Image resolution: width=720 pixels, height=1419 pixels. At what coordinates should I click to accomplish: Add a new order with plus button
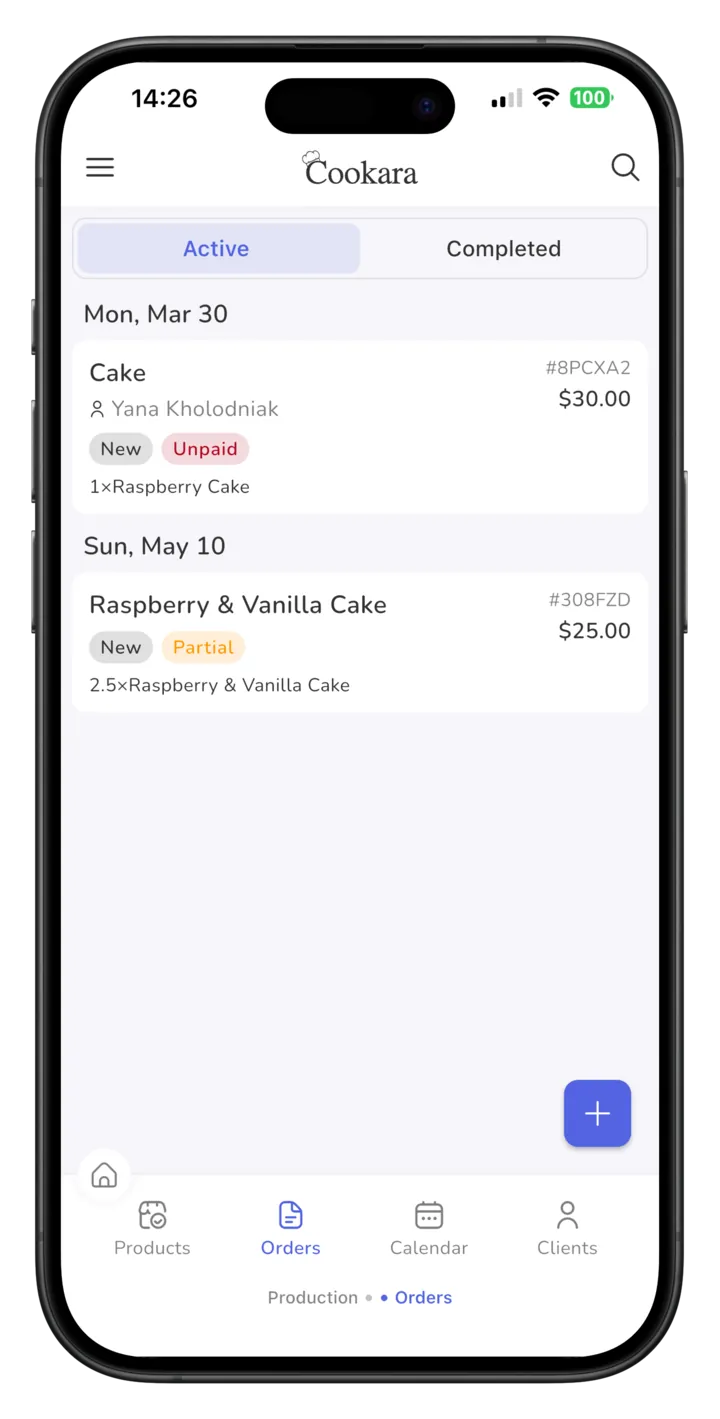(x=597, y=1113)
